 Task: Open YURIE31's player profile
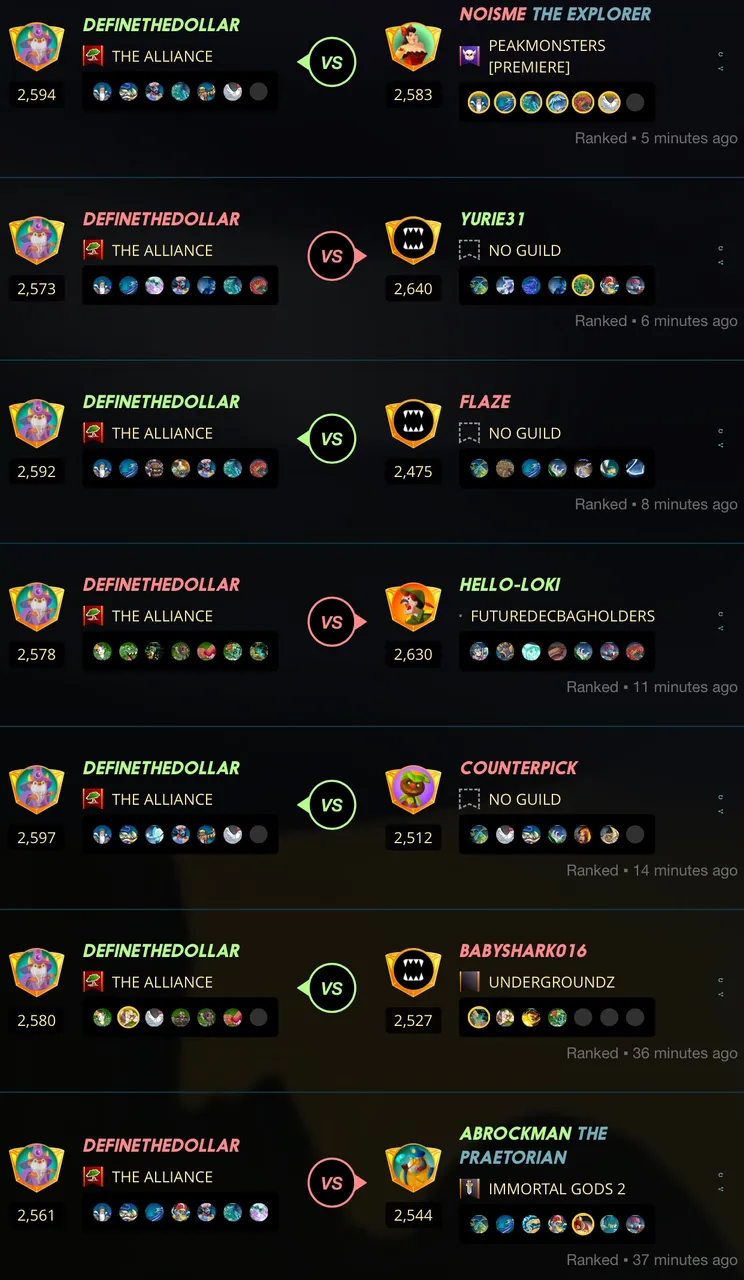492,219
